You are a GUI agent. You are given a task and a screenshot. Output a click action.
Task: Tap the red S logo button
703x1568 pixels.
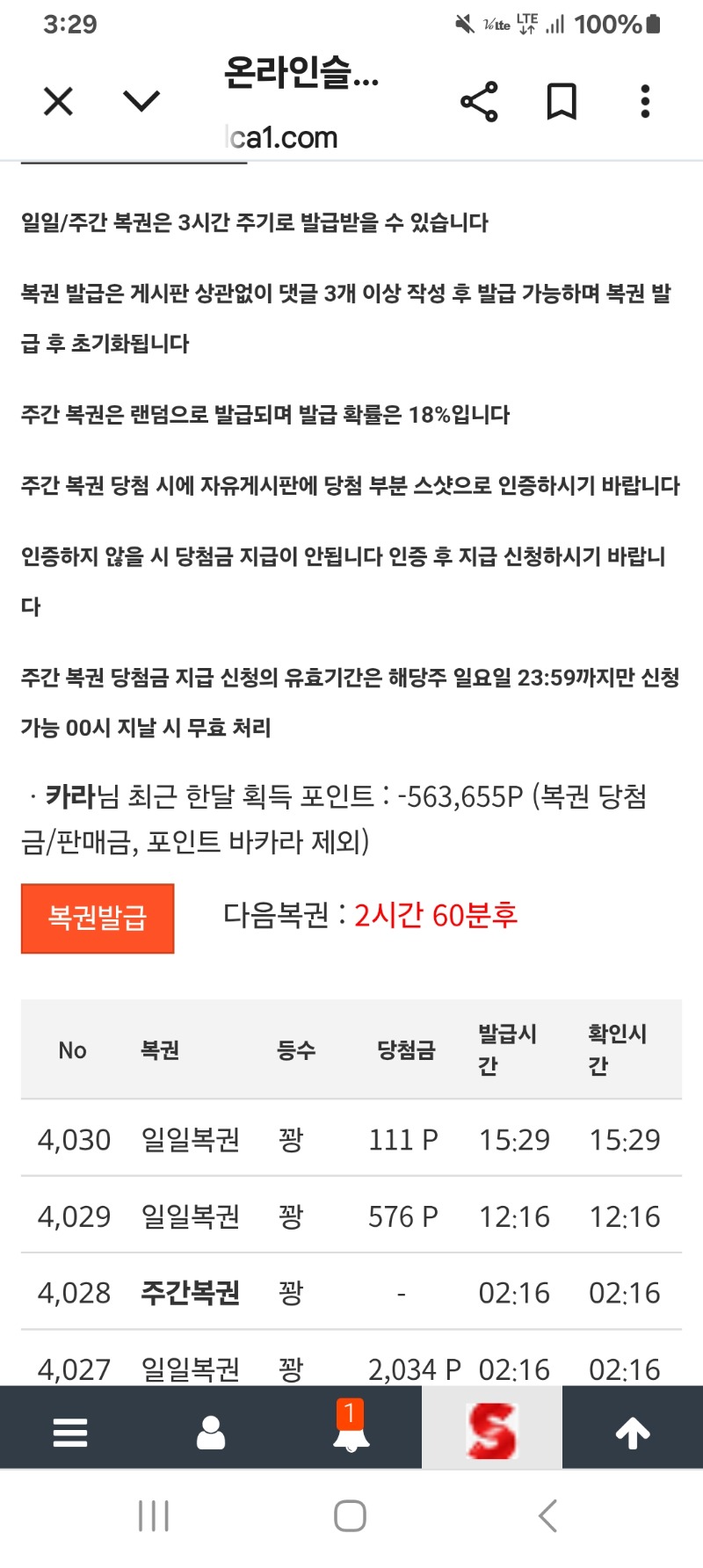click(491, 1430)
